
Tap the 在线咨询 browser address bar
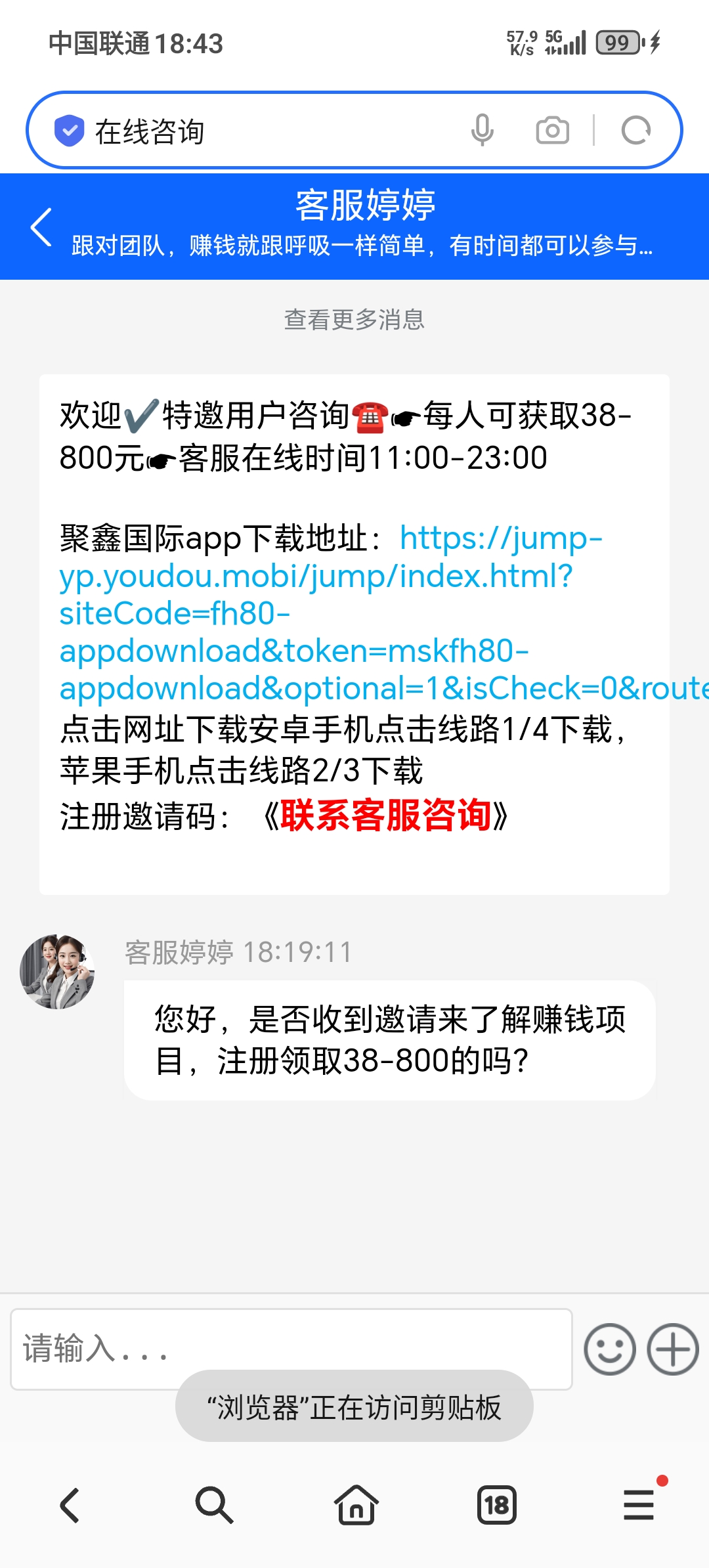pos(263,131)
